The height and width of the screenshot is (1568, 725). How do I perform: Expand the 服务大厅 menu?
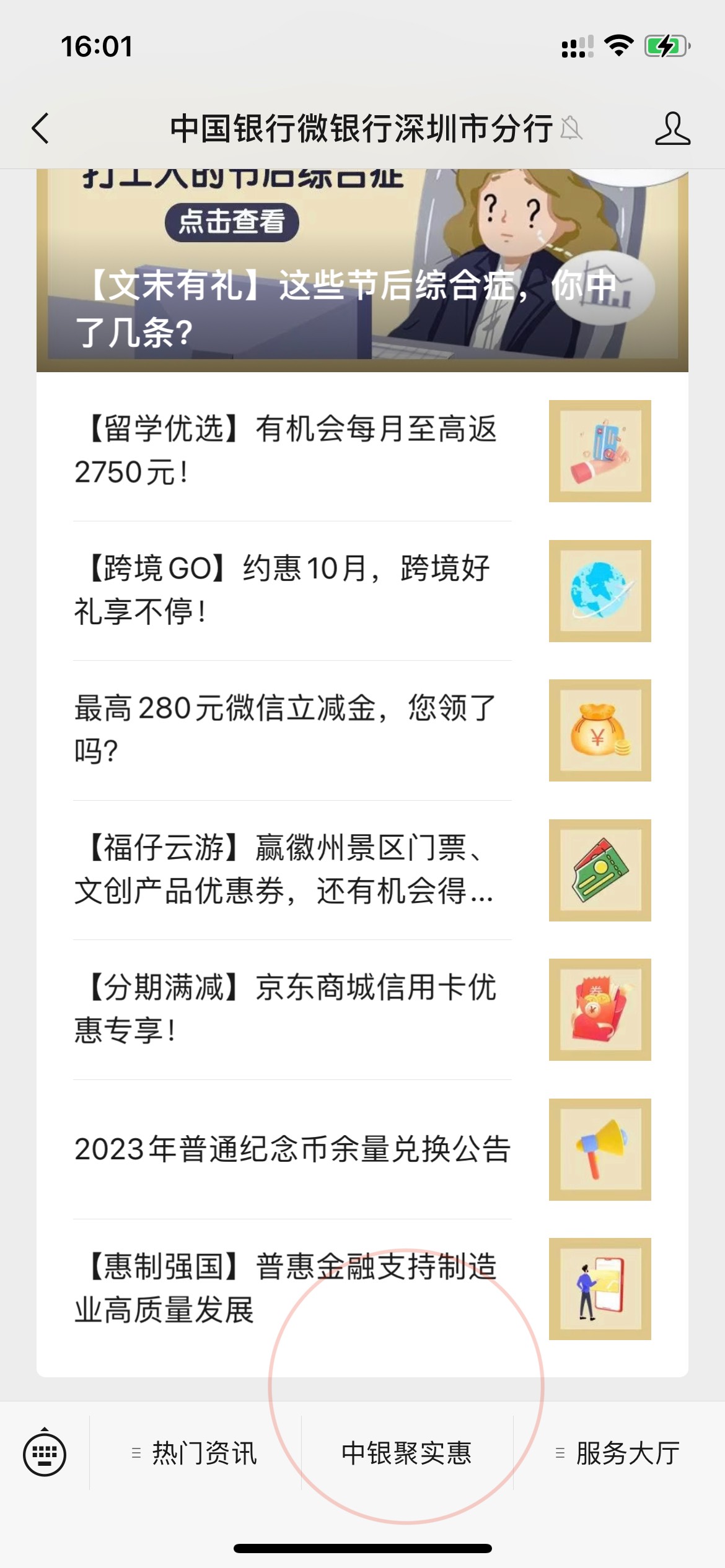pos(619,1453)
